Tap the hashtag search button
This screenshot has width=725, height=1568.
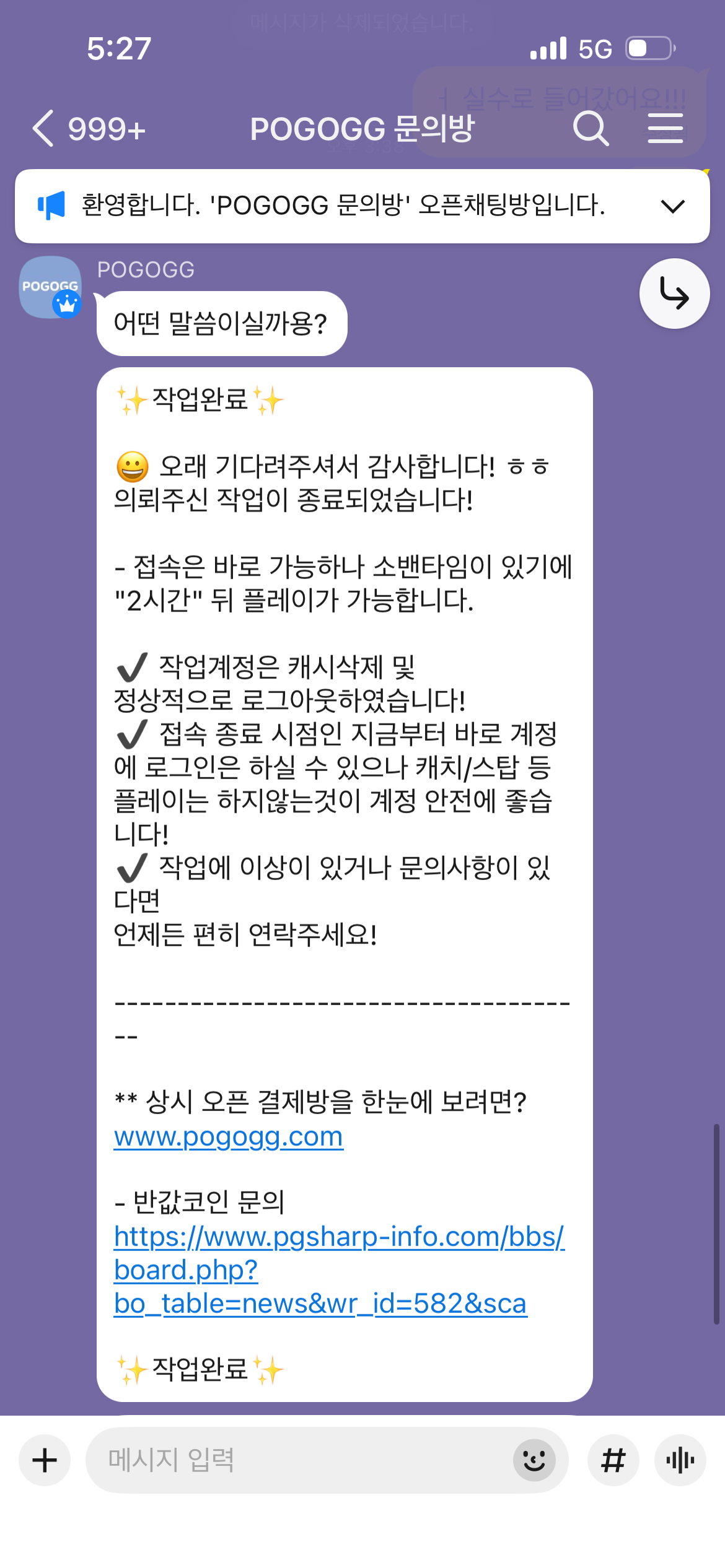click(x=613, y=1460)
